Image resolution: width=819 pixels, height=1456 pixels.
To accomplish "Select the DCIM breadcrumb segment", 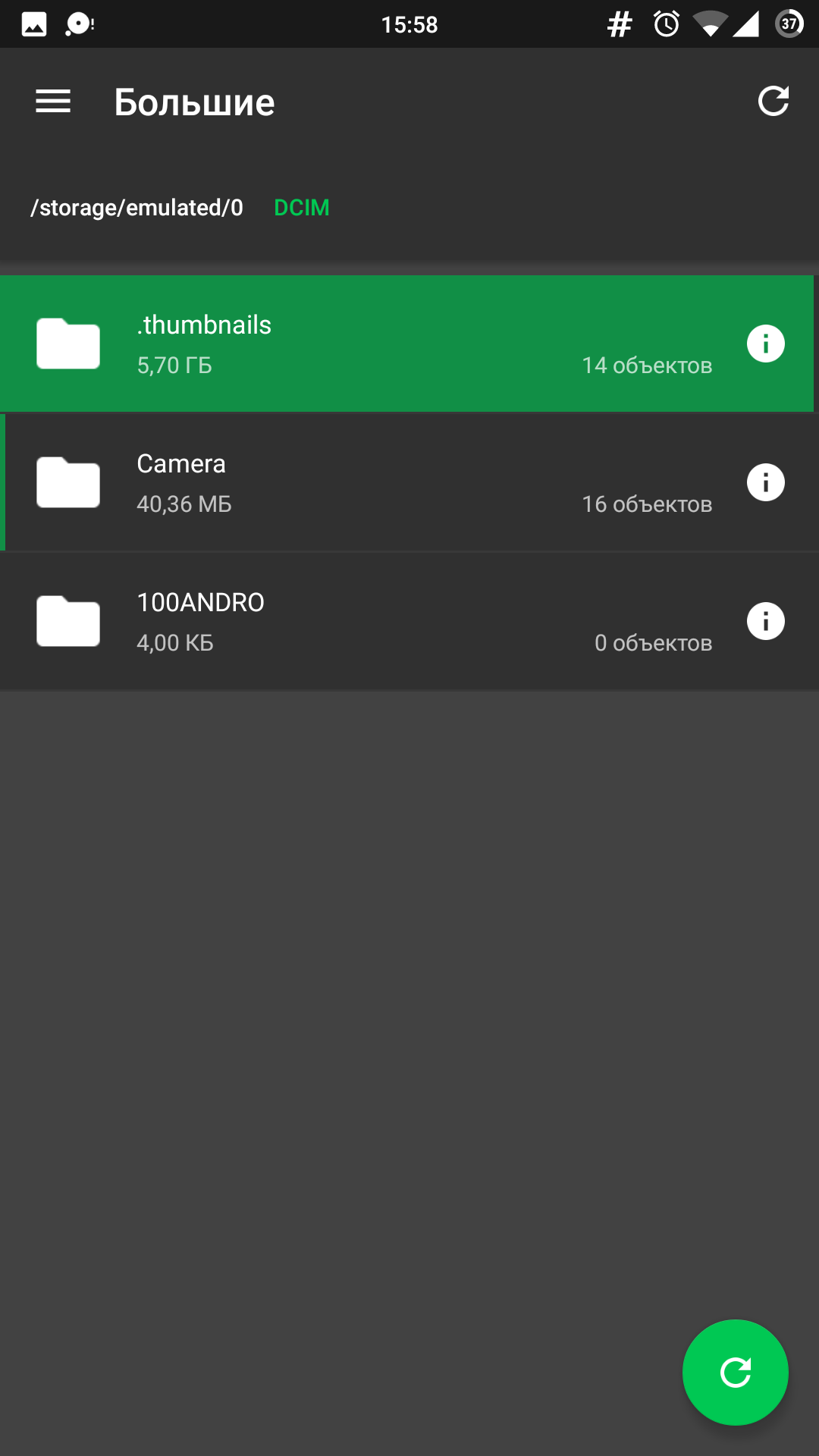I will click(302, 208).
